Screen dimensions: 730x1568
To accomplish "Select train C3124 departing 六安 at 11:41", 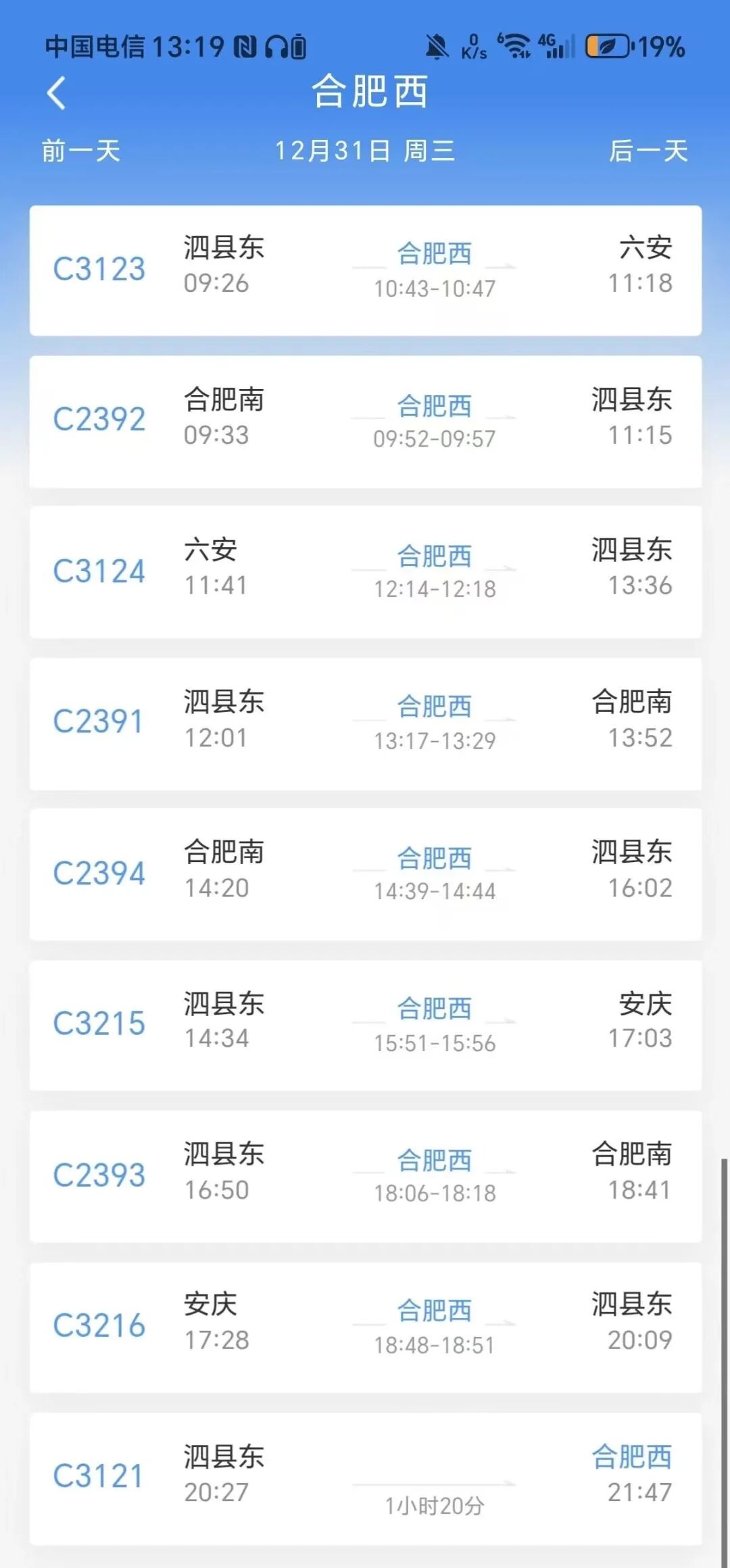I will tap(365, 572).
